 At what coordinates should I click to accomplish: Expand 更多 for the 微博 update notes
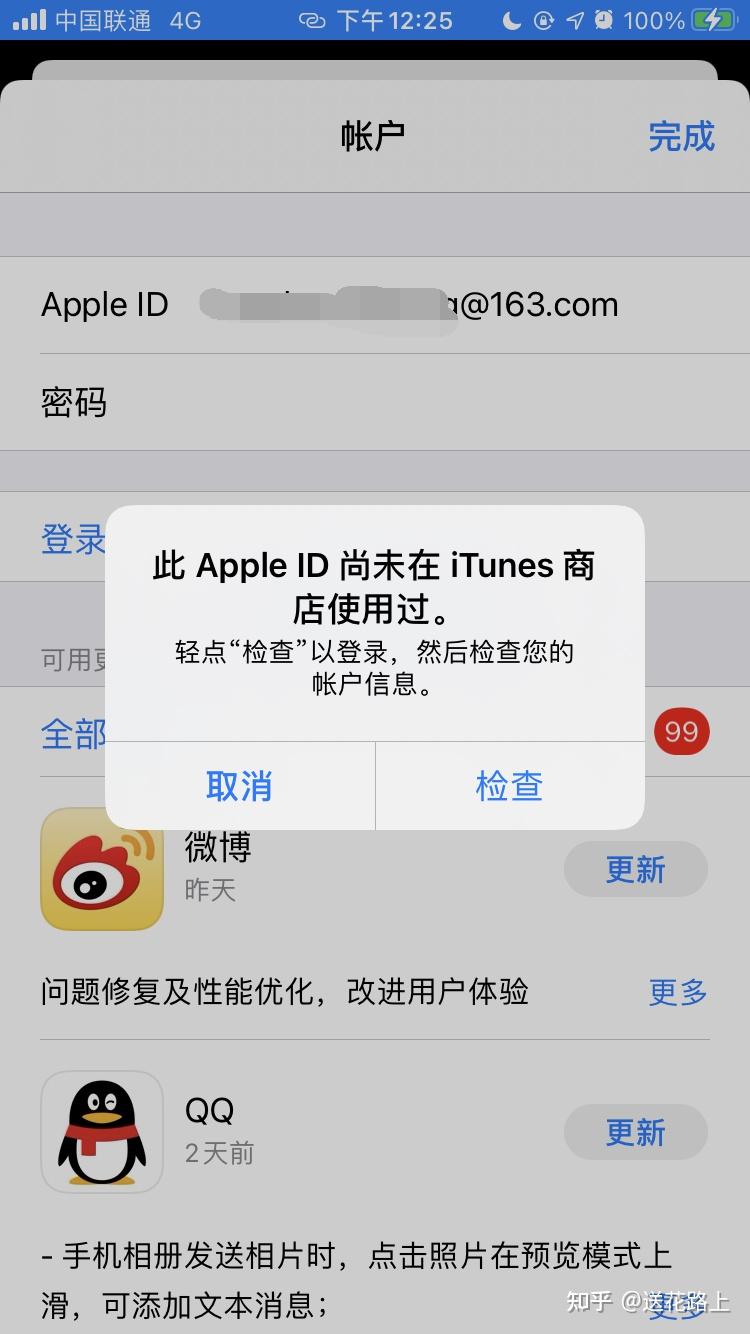point(678,992)
